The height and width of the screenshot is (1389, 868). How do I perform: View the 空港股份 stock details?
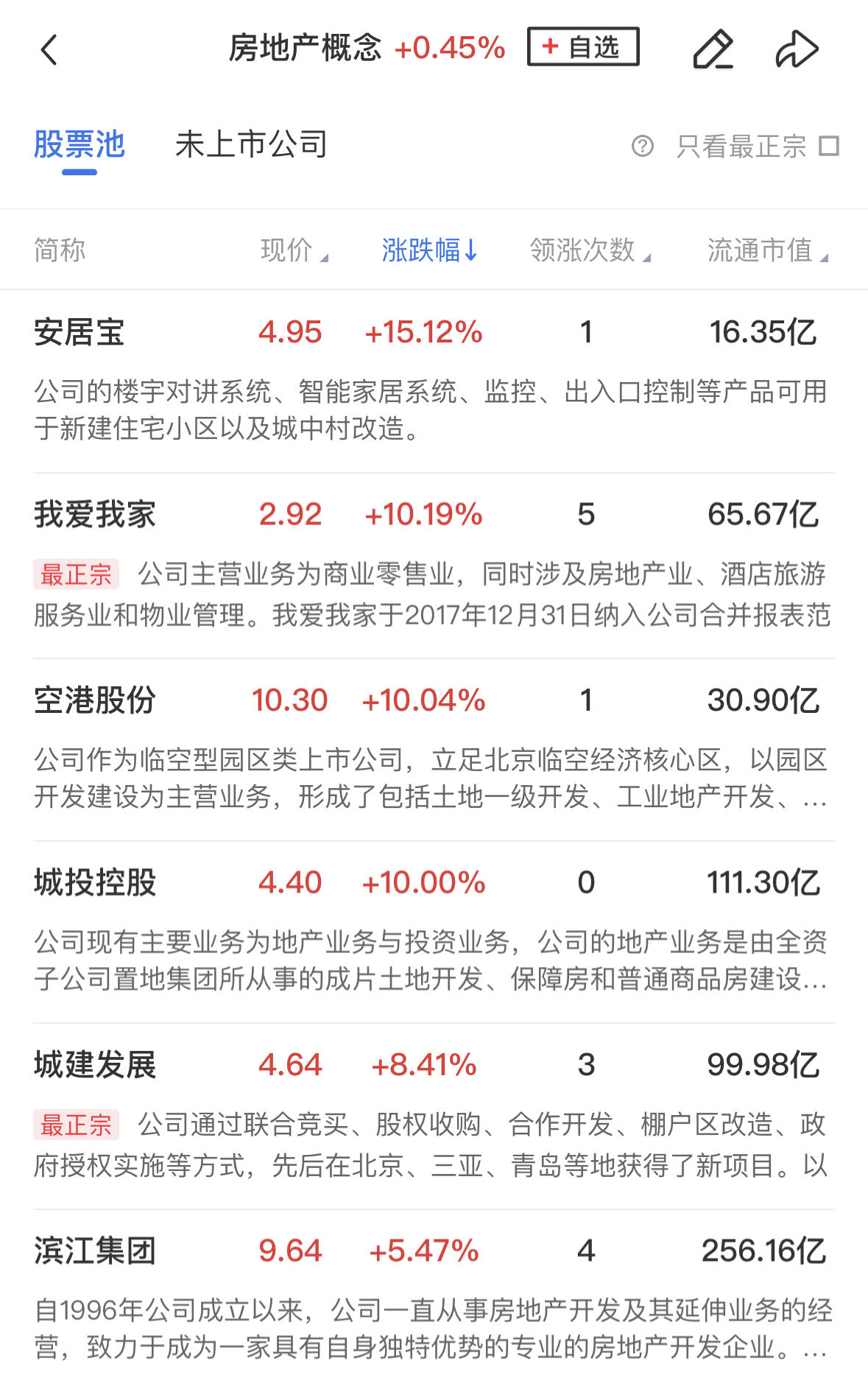pyautogui.click(x=94, y=700)
